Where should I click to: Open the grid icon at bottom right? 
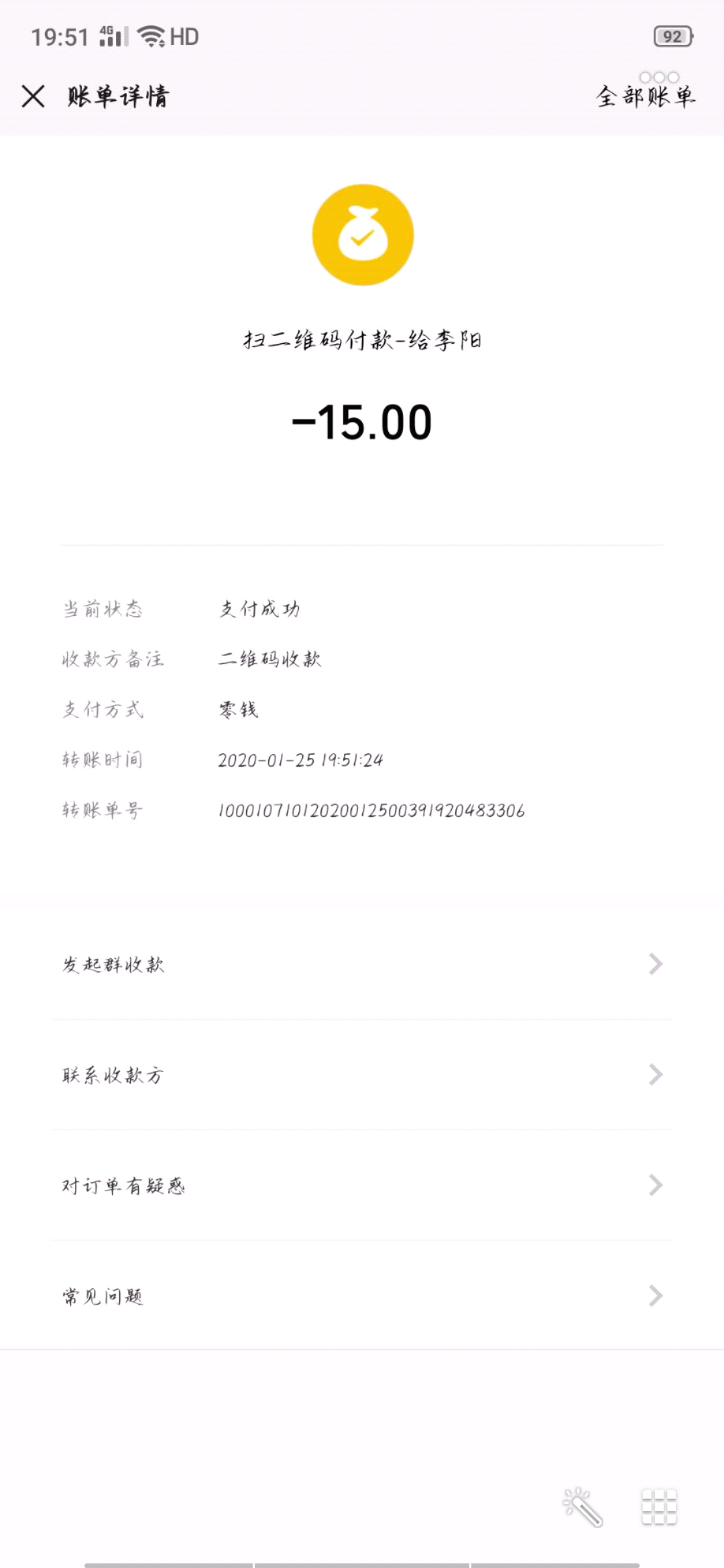[659, 1507]
